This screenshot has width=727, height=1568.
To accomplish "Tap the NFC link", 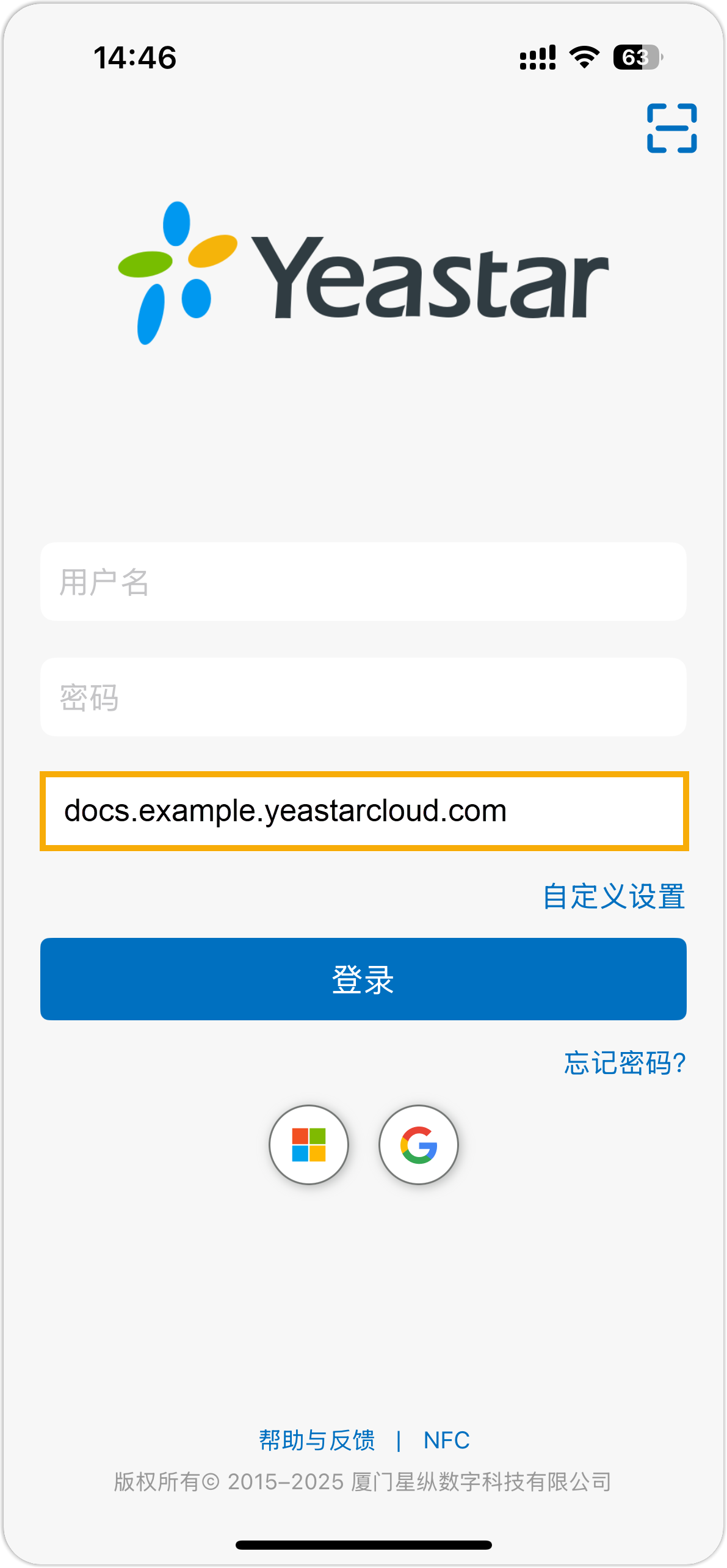I will tap(446, 1440).
